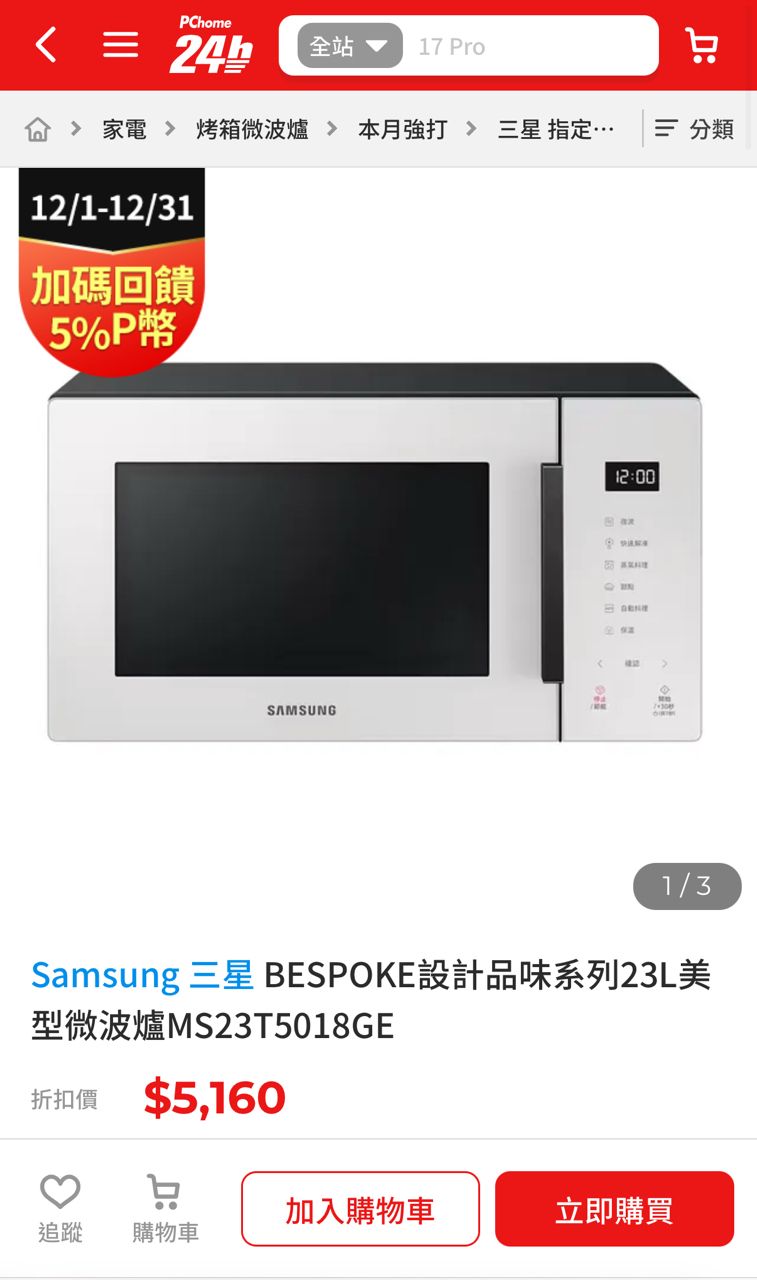Tap the PChome 24h logo
757x1280 pixels.
click(x=210, y=46)
